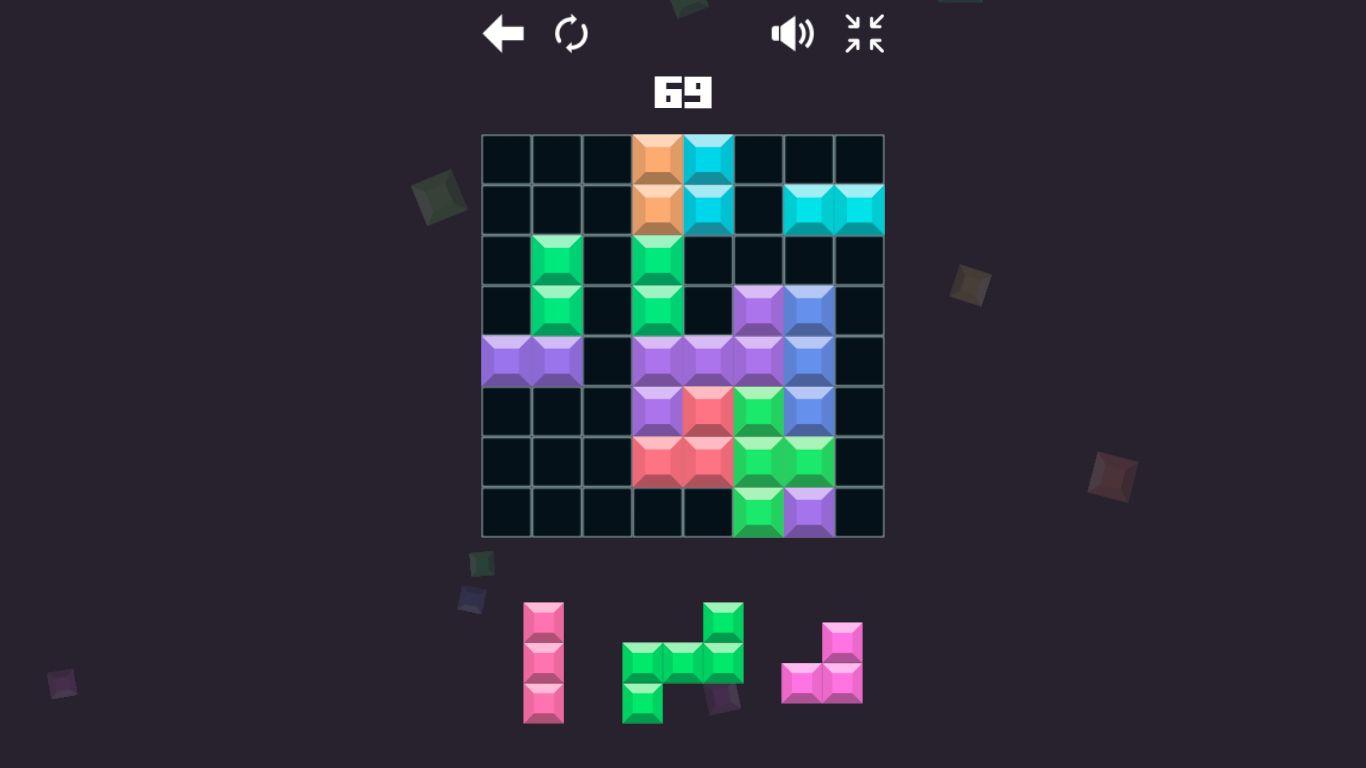Go back with the arrow icon
The width and height of the screenshot is (1366, 768).
pyautogui.click(x=503, y=34)
